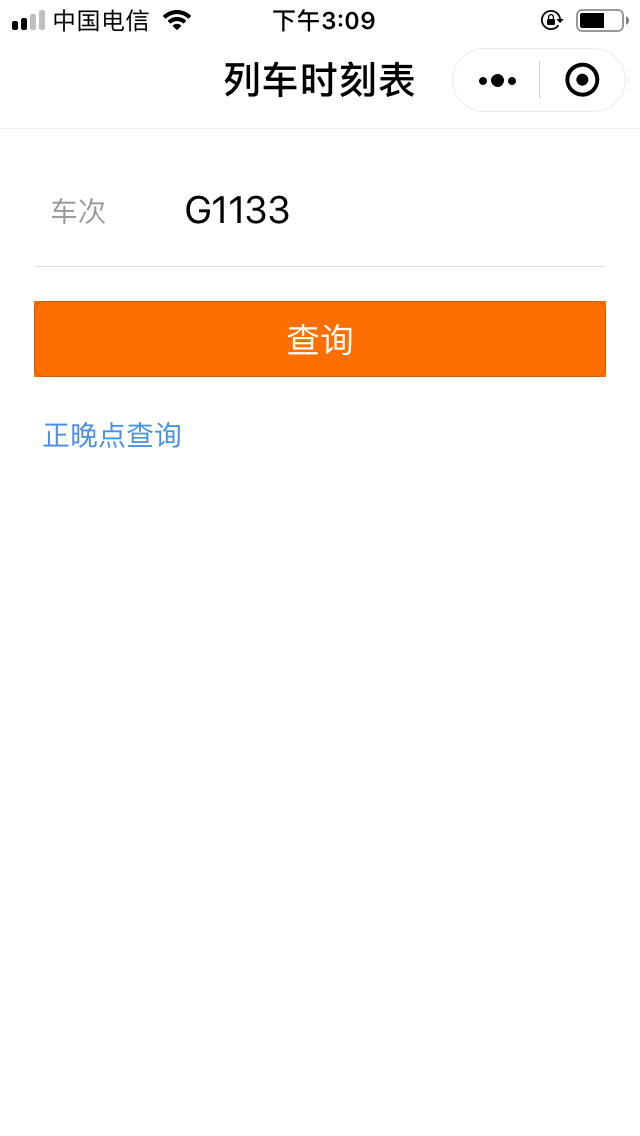Close the mini program via circle icon

coord(582,80)
